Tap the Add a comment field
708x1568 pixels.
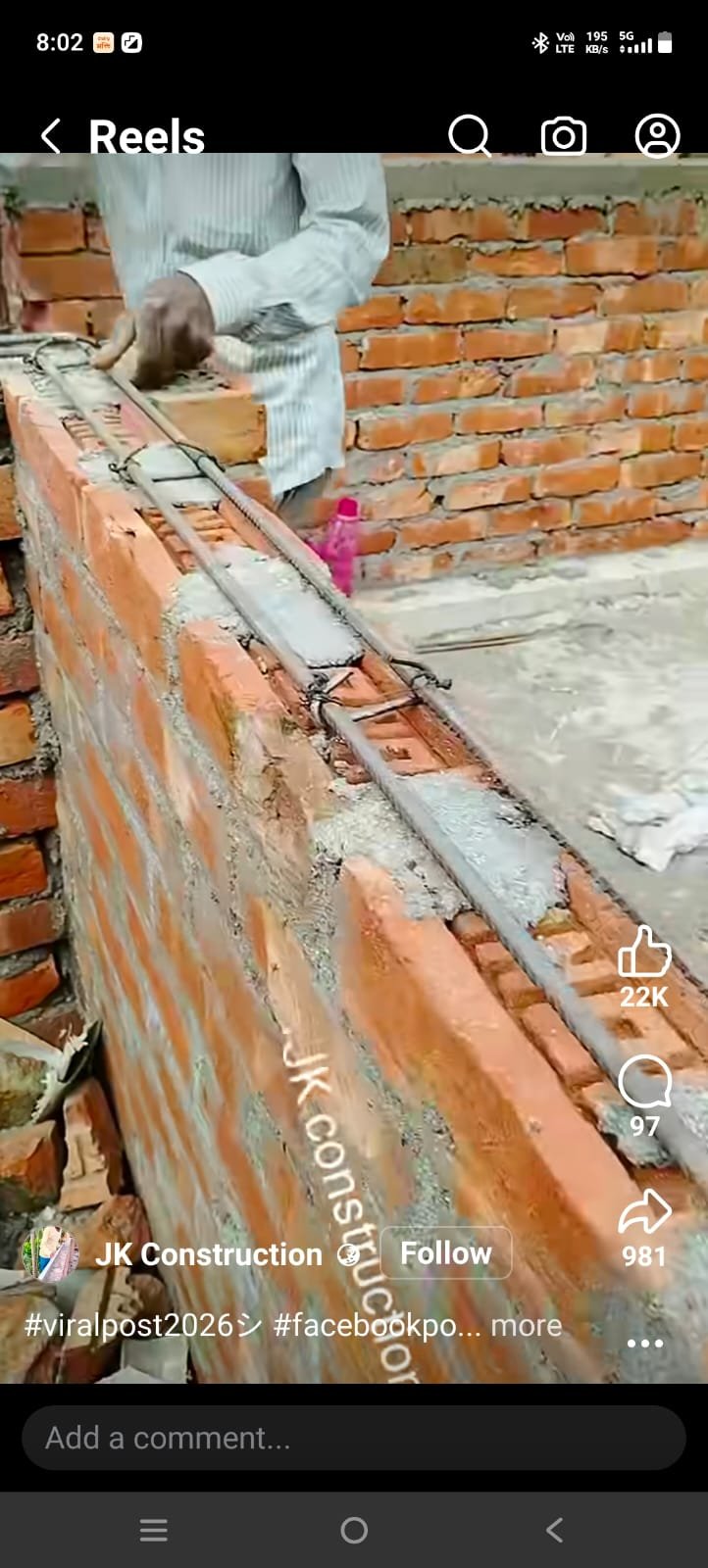[x=353, y=1438]
